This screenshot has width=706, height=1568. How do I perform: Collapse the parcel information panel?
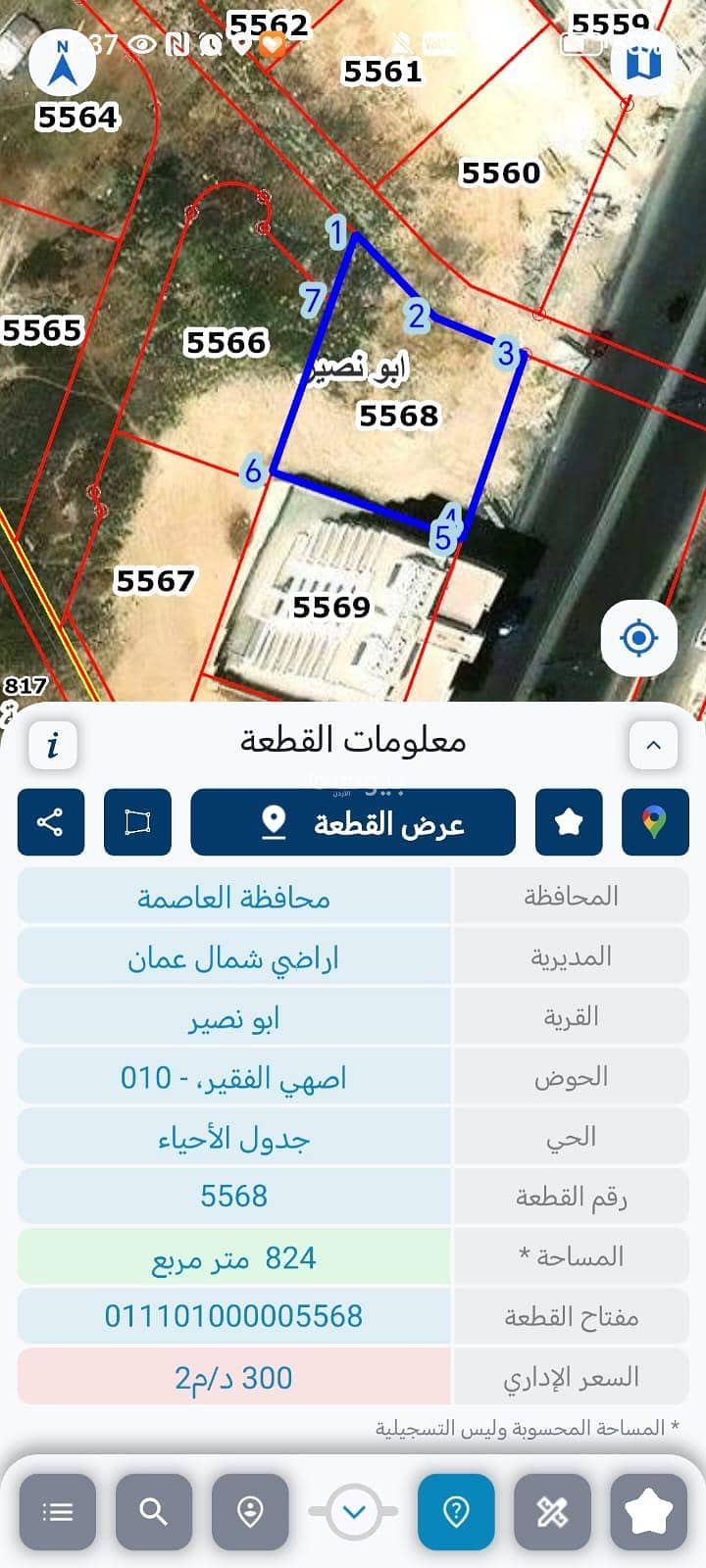653,746
